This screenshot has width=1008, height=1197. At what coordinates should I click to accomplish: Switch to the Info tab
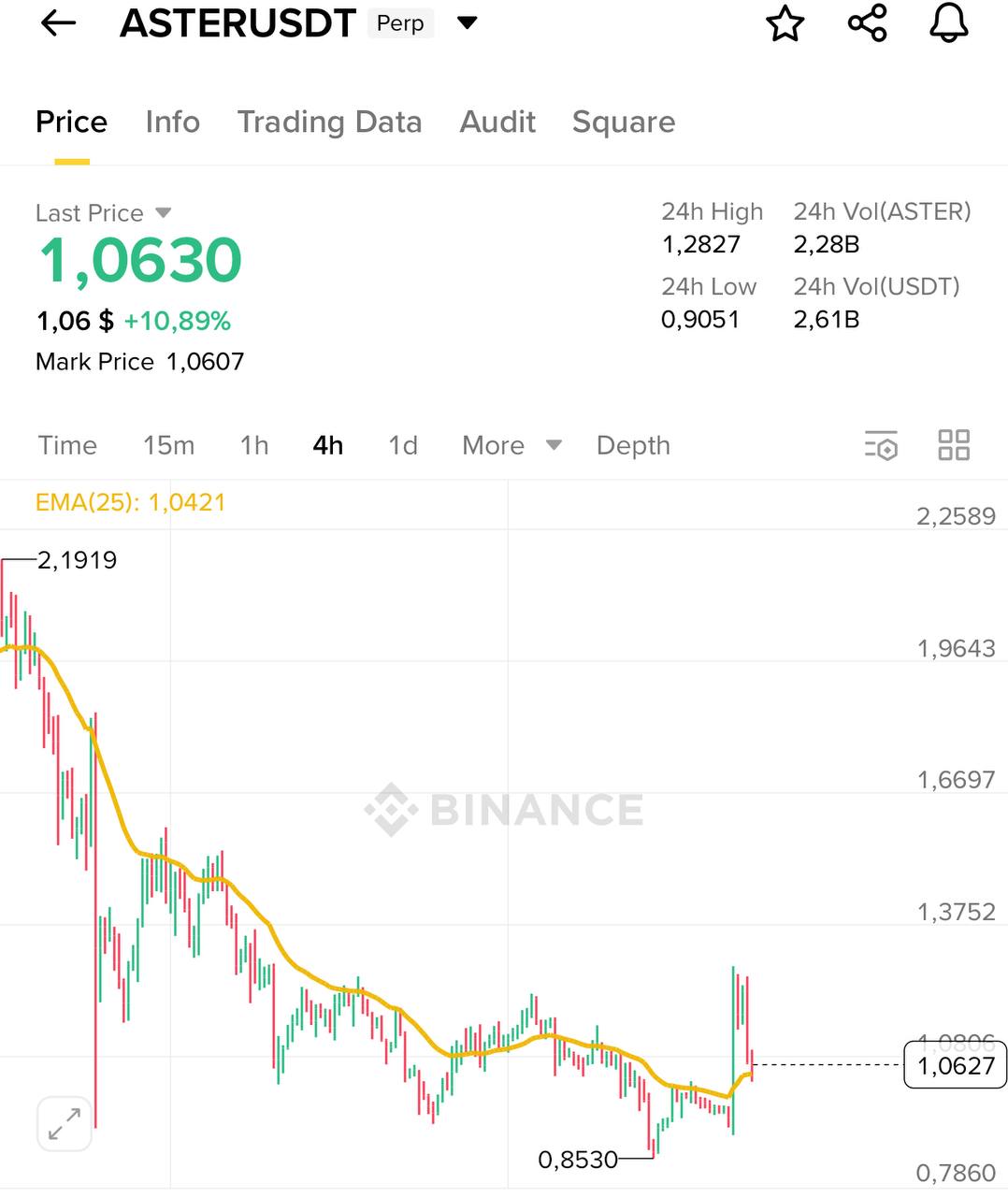(172, 123)
